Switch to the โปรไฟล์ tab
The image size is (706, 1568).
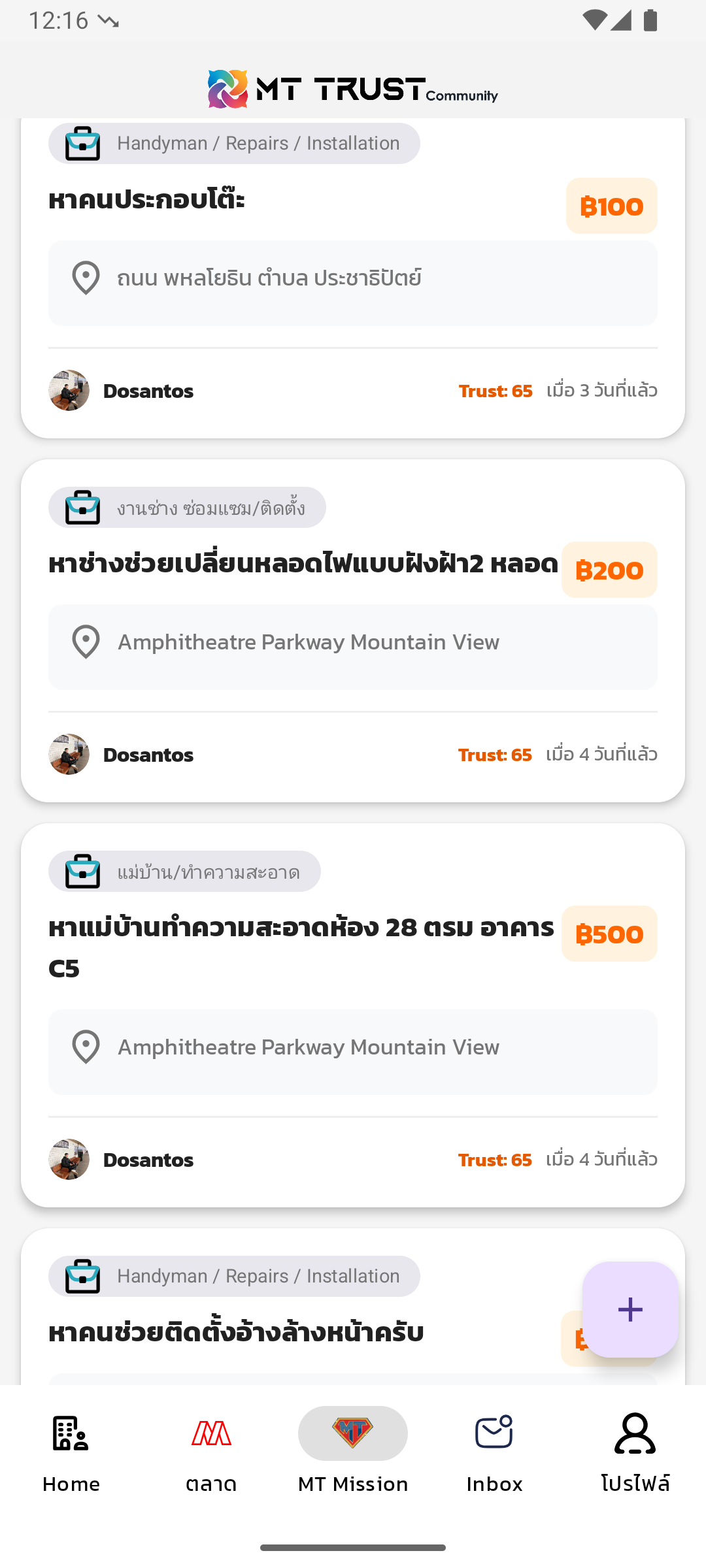click(635, 1452)
